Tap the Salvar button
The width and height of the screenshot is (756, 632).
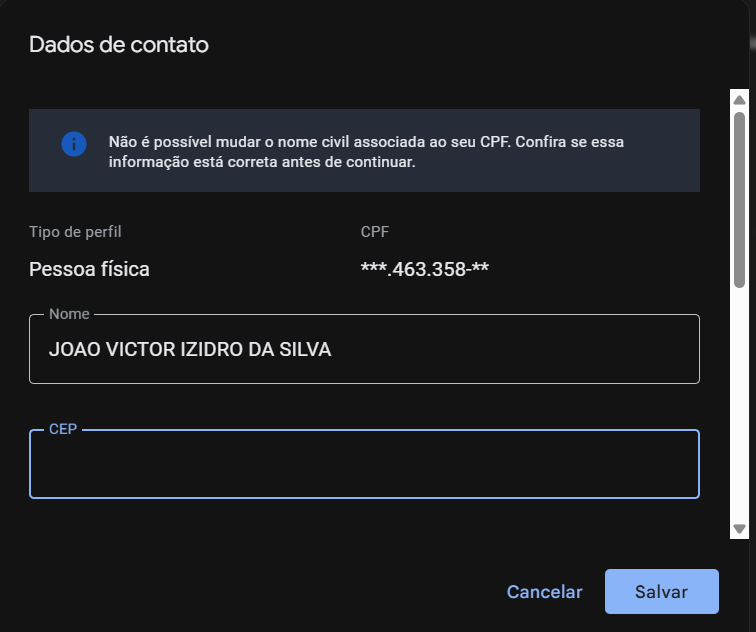pos(661,591)
